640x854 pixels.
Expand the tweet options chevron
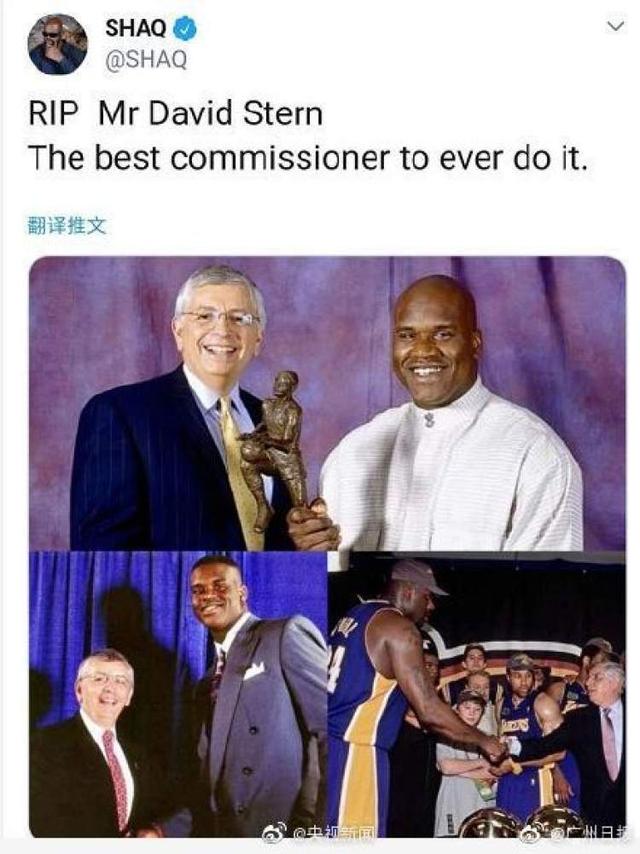[616, 27]
